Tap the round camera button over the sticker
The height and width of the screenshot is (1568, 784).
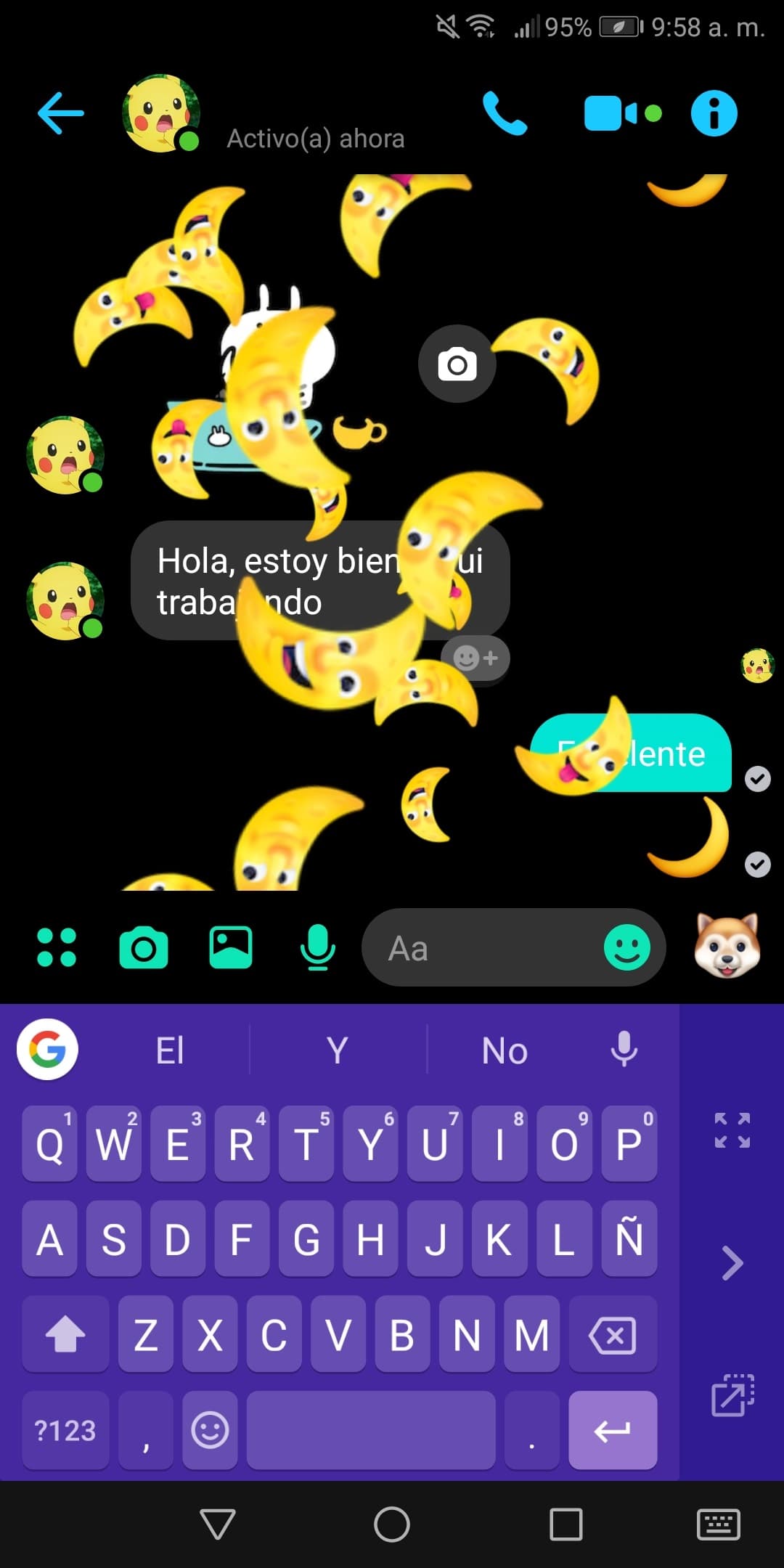tap(457, 364)
